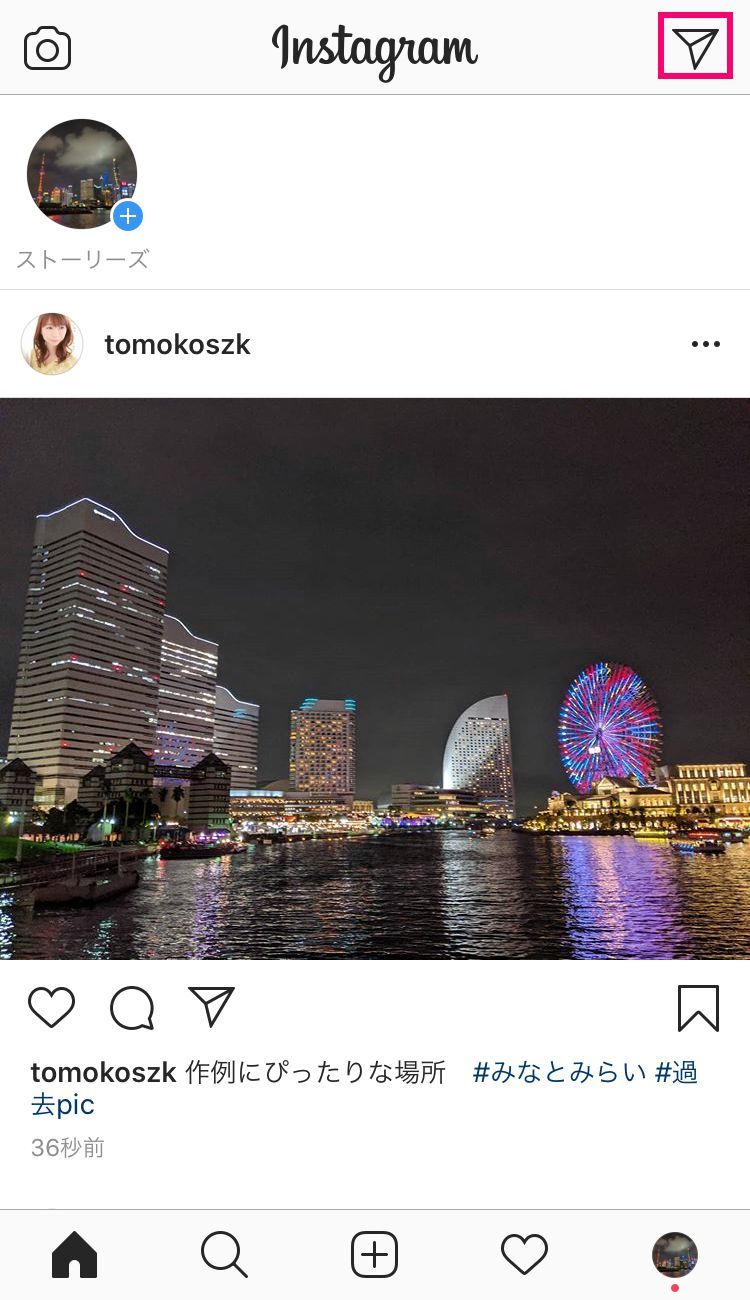Viewport: 750px width, 1300px height.
Task: Bookmark tomokoszk's post
Action: tap(698, 1008)
